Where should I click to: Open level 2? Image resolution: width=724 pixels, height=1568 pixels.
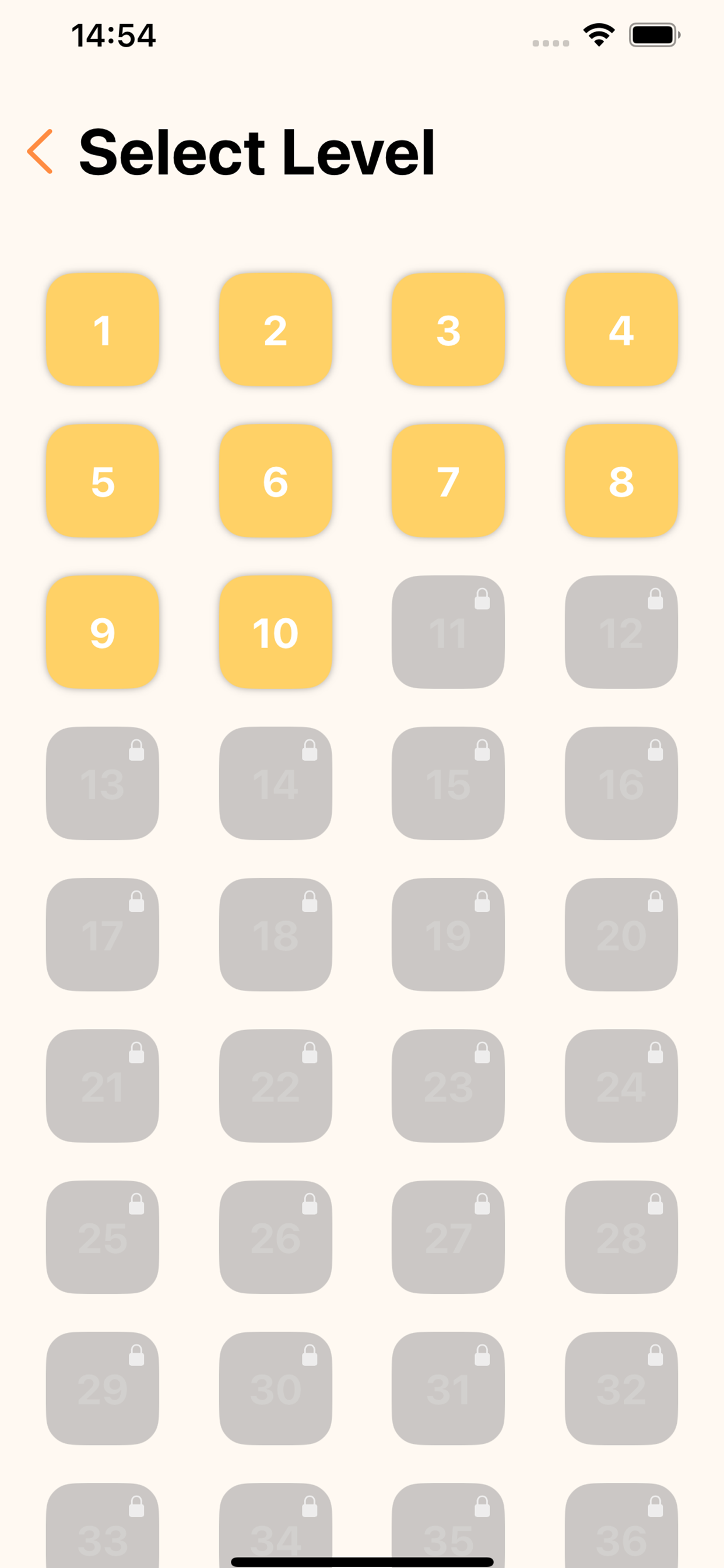click(276, 330)
